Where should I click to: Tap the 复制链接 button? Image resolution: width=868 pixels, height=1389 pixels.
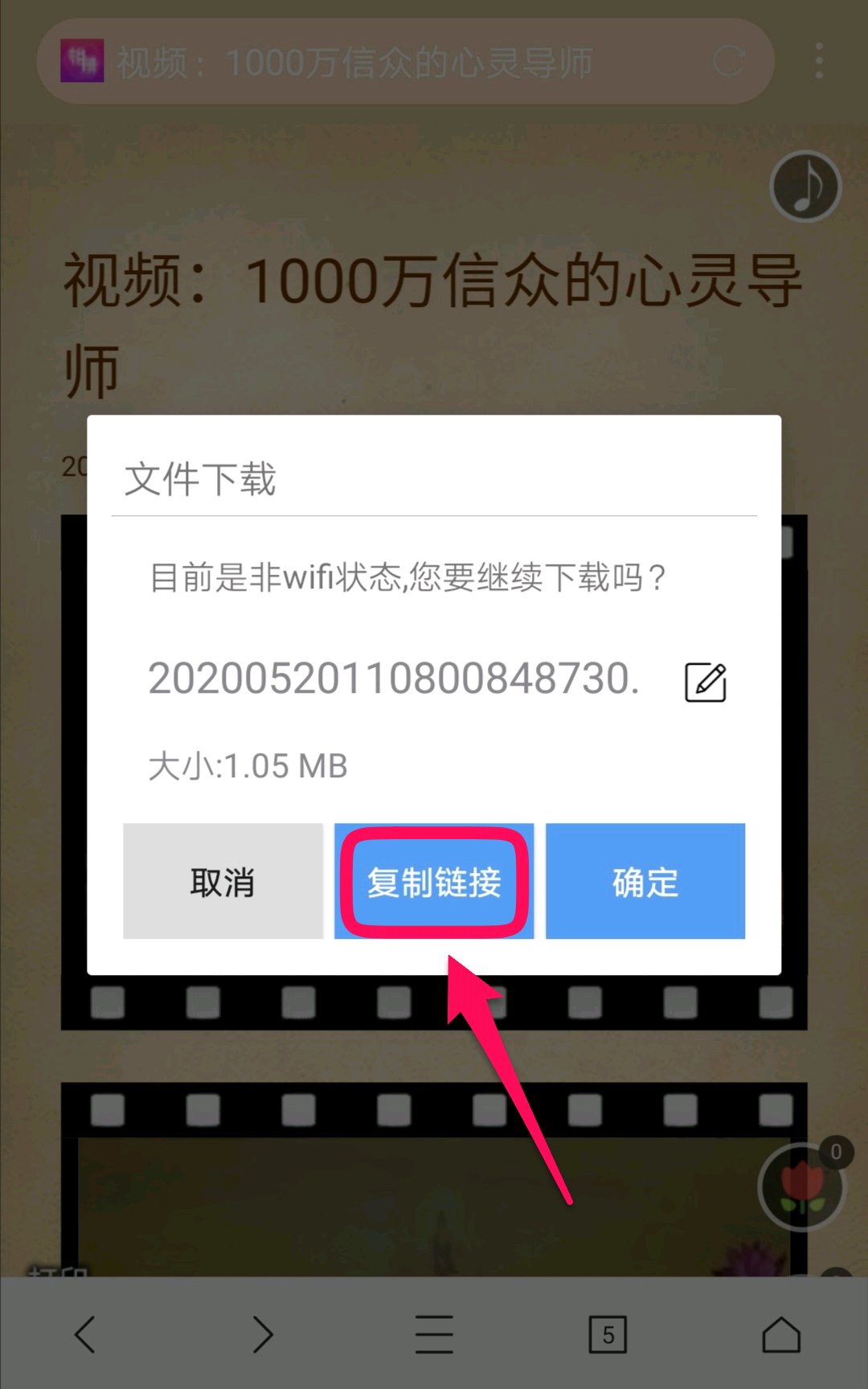tap(434, 882)
